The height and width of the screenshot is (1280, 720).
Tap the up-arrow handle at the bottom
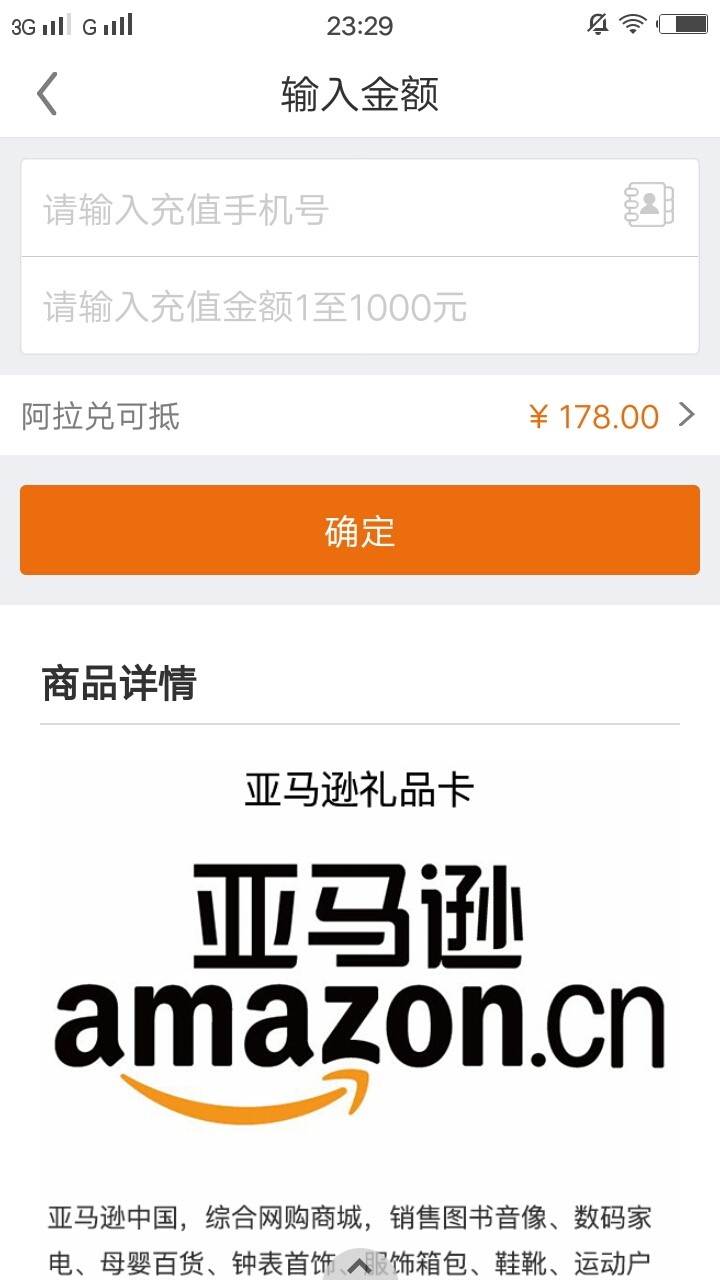click(x=360, y=1263)
